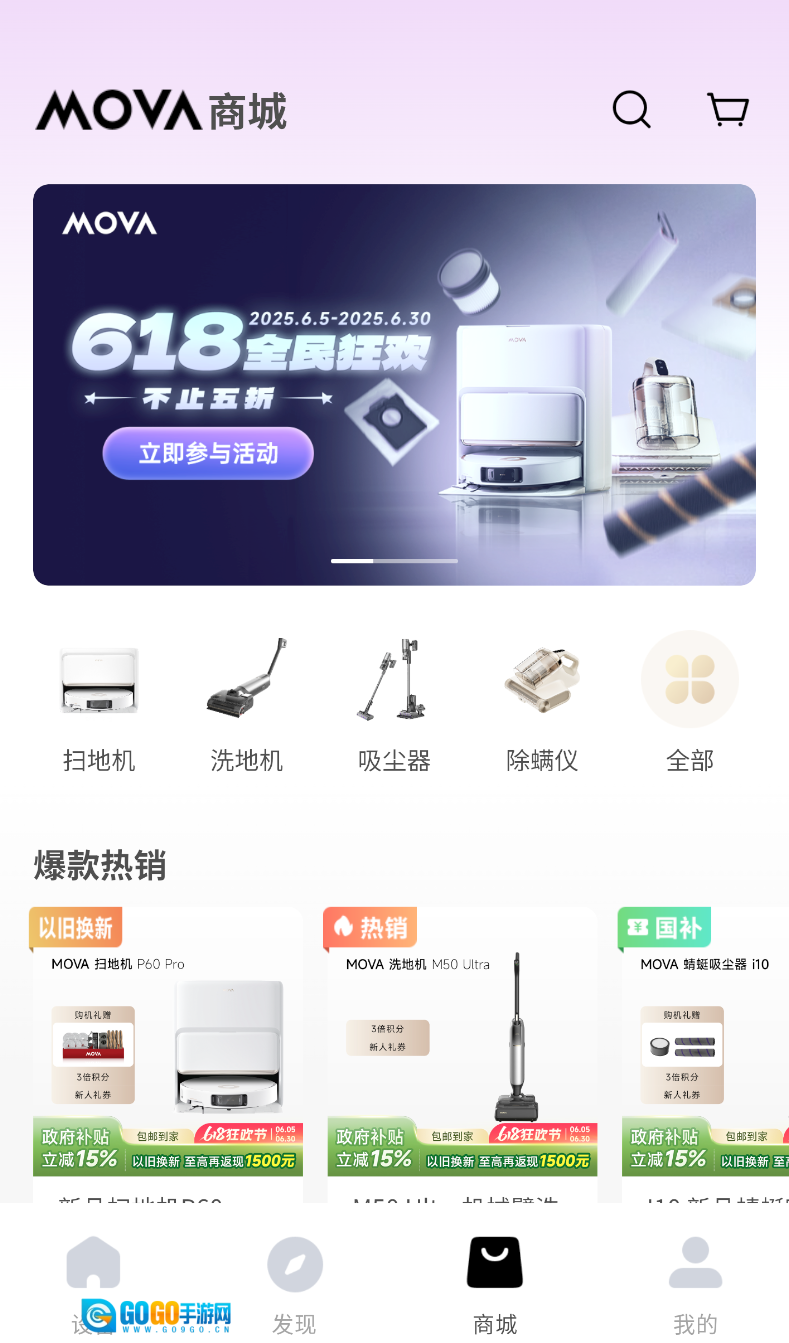This screenshot has height=1343, width=789.
Task: Tap the 以旧换新 trade-in badge
Action: 75,928
